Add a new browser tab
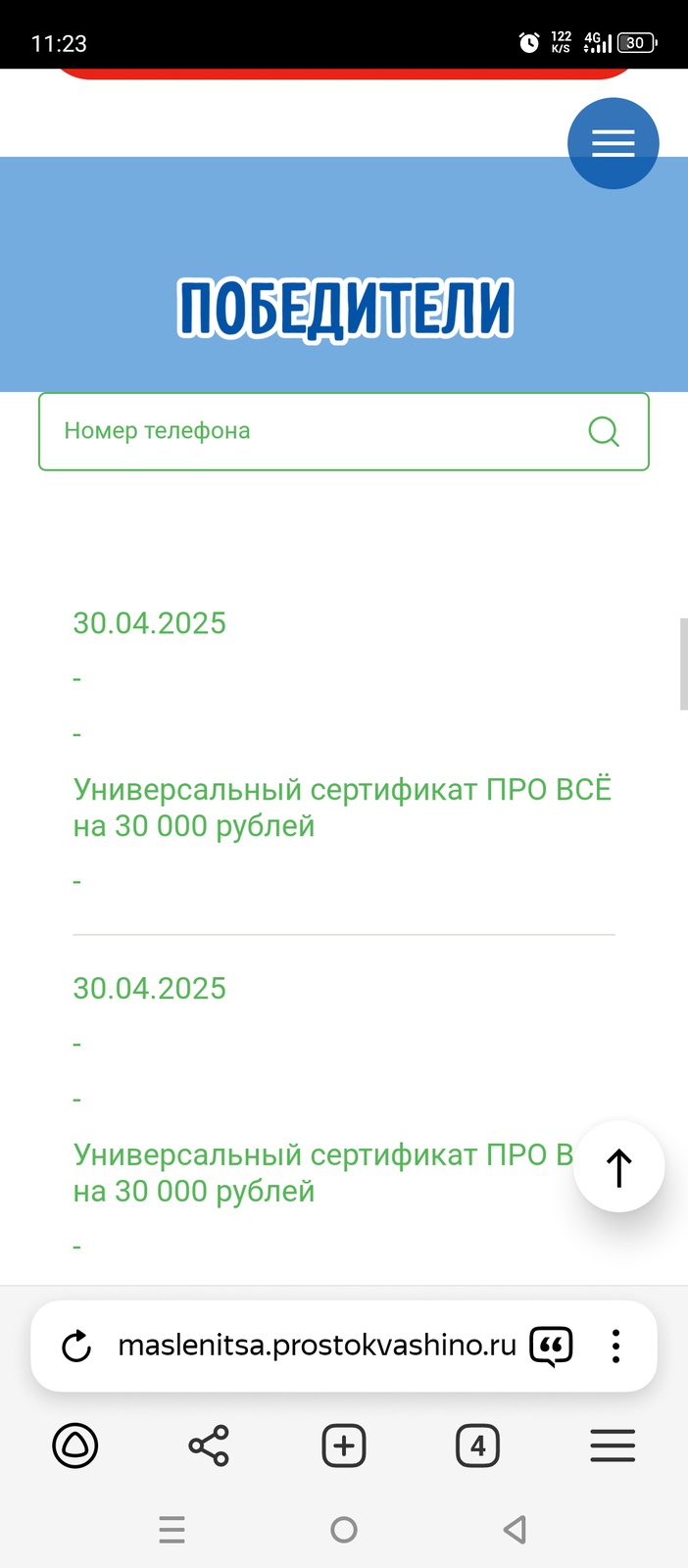Screen dimensions: 688x1568 344,1445
